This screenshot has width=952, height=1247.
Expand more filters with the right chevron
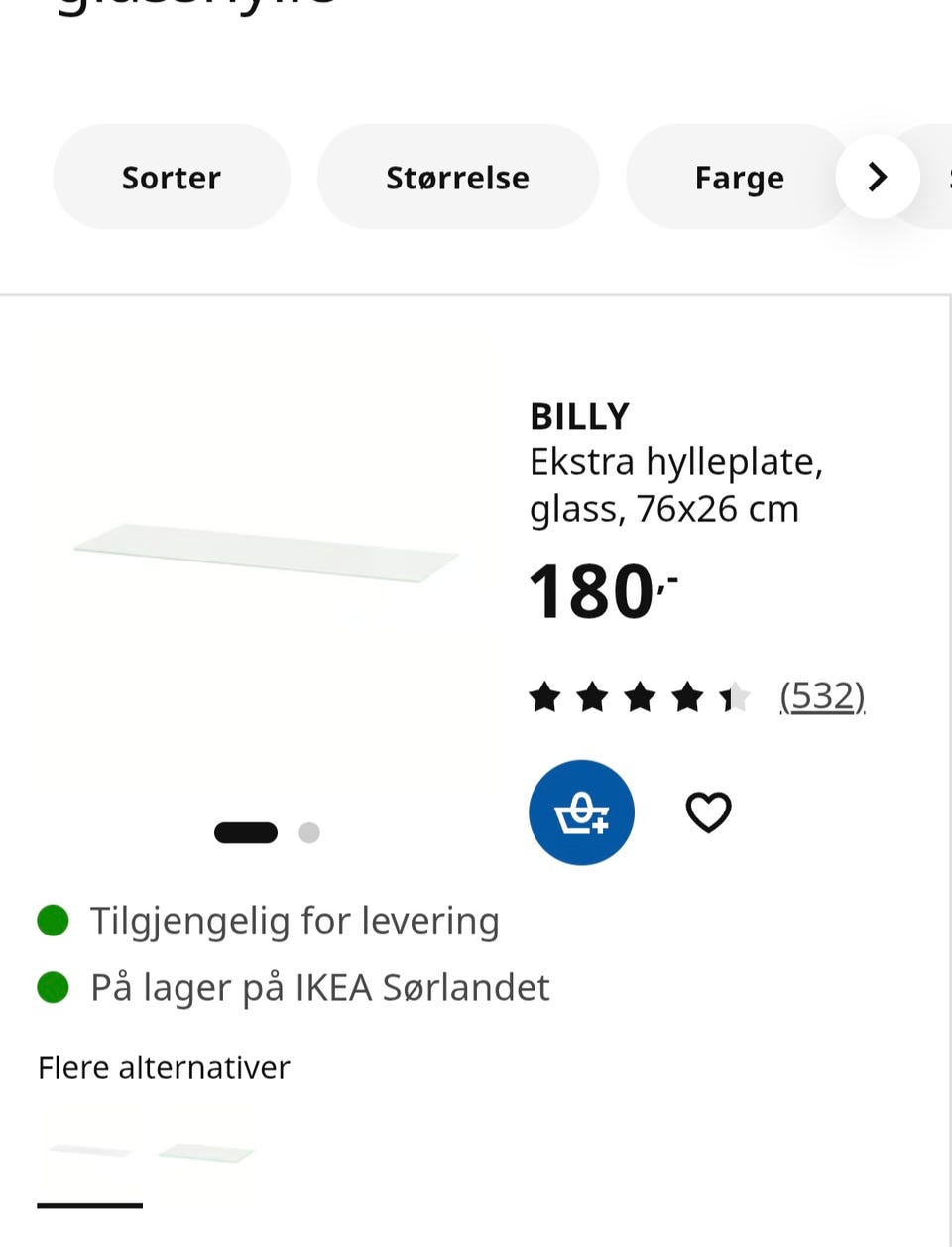877,177
